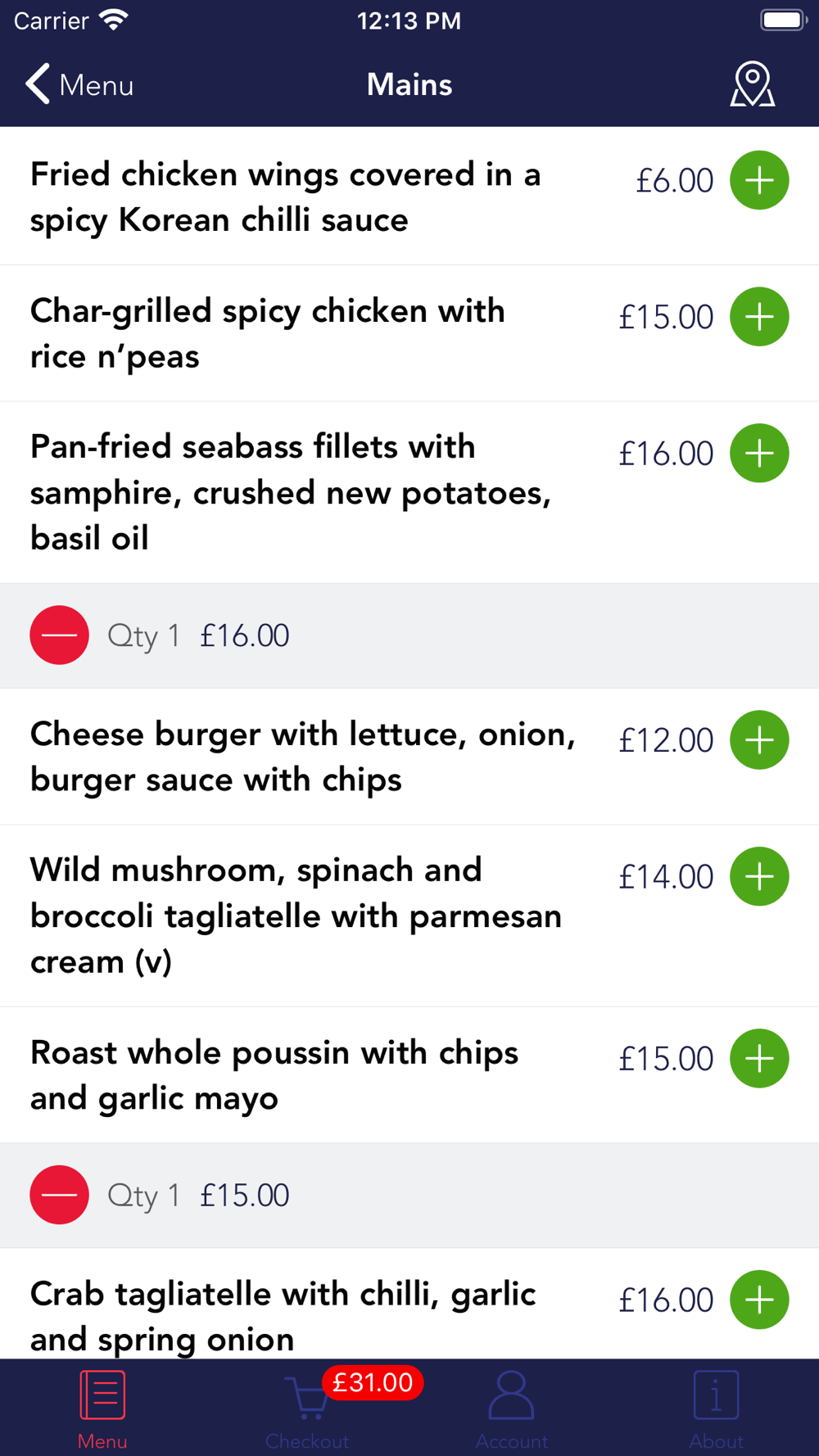Switch to the Account tab

coord(512,1409)
